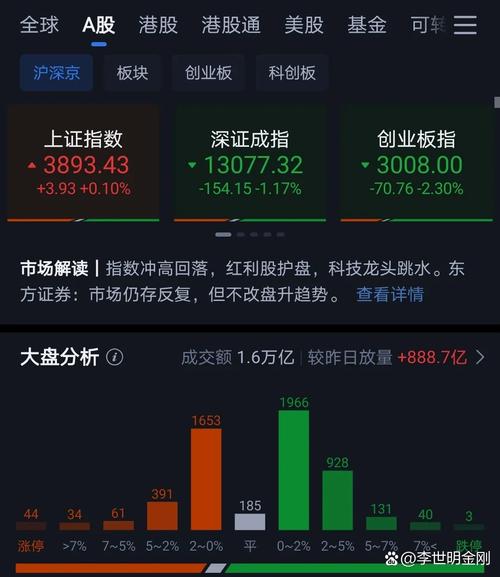
Task: Open the hamburger menu of tabs
Action: 465,25
